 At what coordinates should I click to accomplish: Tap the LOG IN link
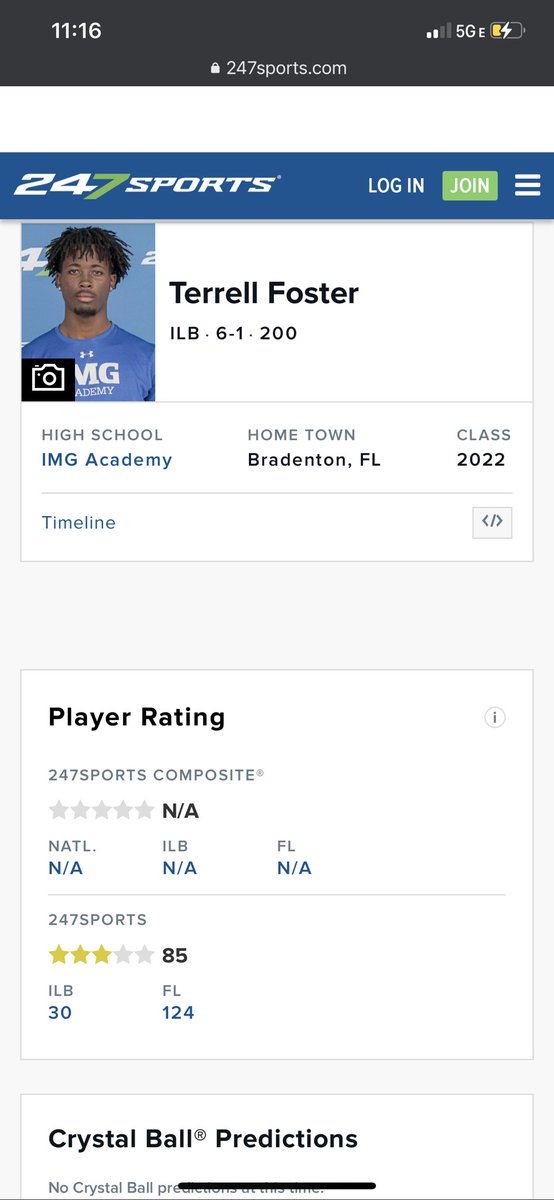click(x=396, y=185)
